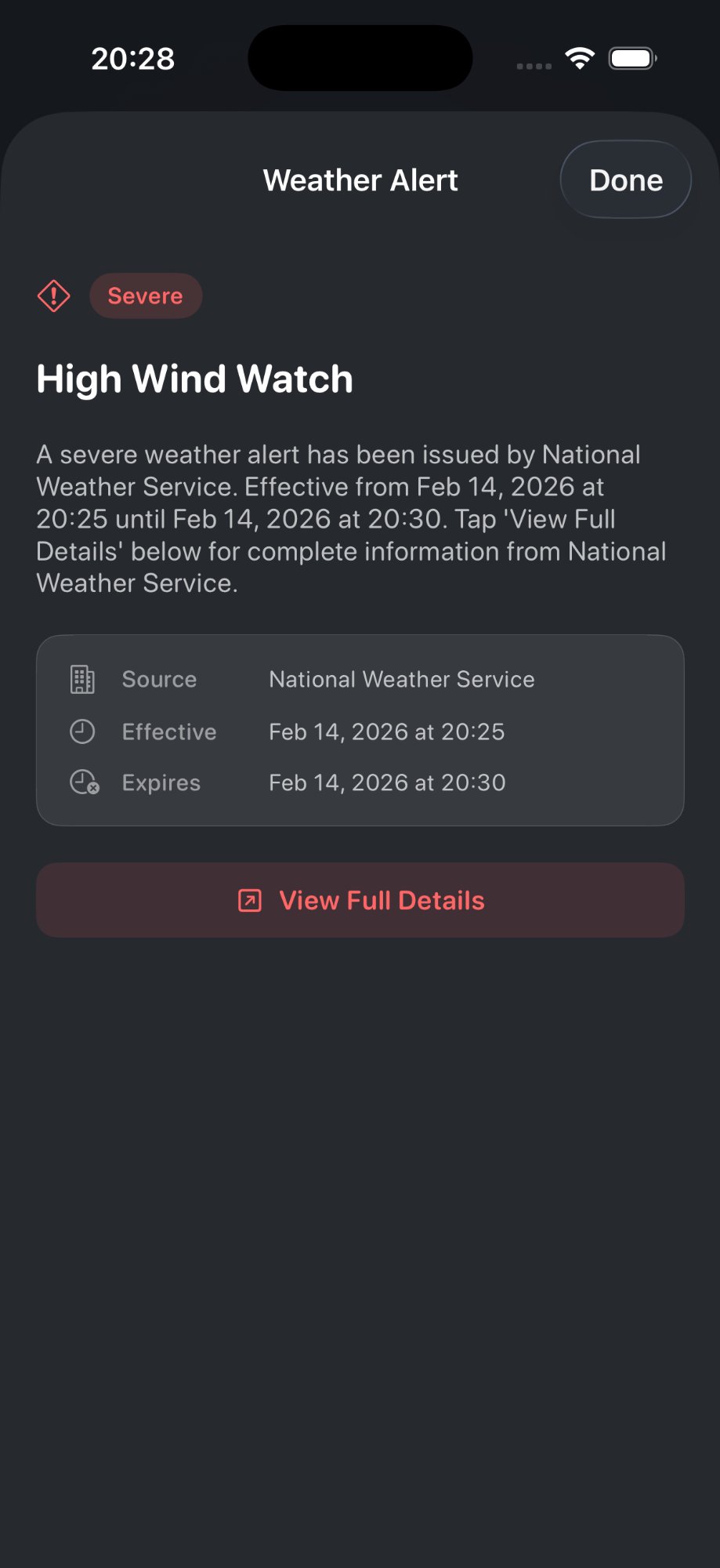The height and width of the screenshot is (1568, 720).
Task: Tap the Effective date Feb 14, 2026 at 20:25
Action: 387,731
